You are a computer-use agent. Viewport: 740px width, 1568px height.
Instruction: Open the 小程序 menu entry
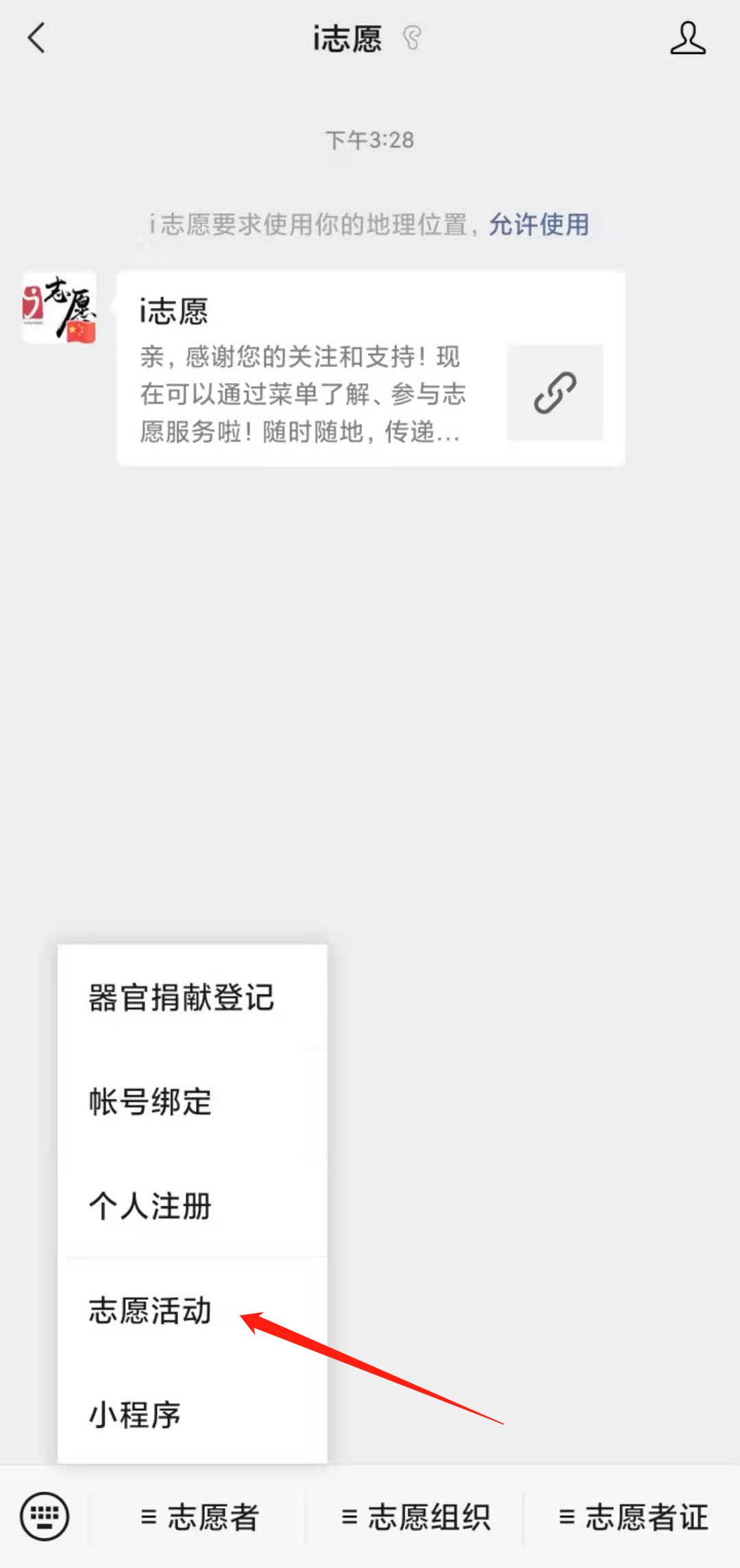click(x=193, y=1414)
